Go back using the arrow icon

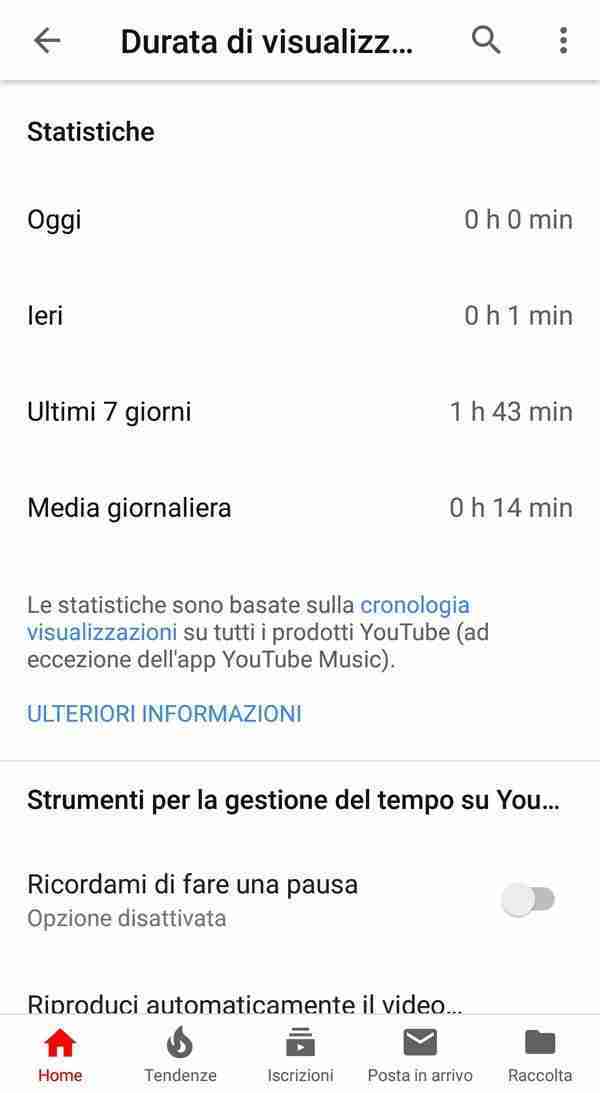coord(47,40)
